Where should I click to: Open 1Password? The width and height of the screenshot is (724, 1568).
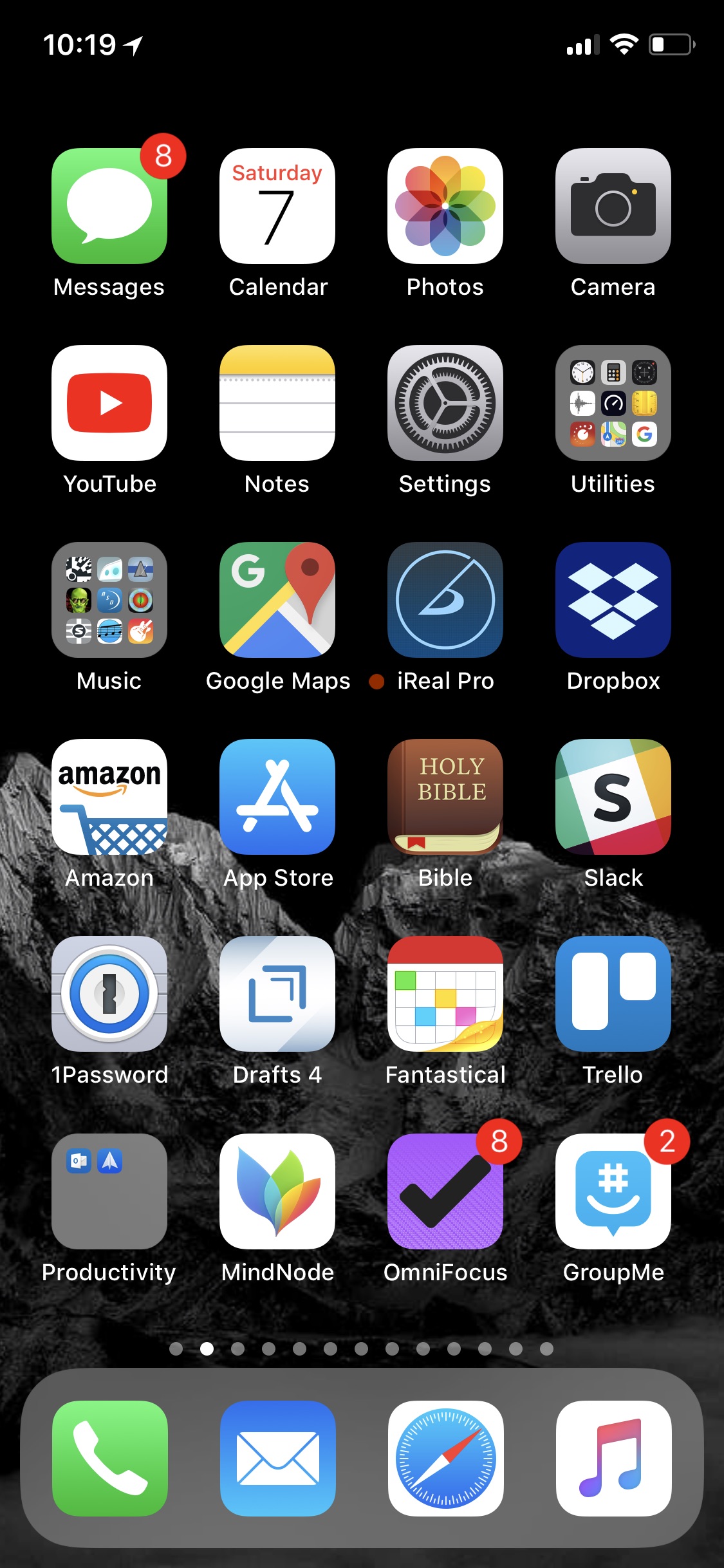click(109, 994)
